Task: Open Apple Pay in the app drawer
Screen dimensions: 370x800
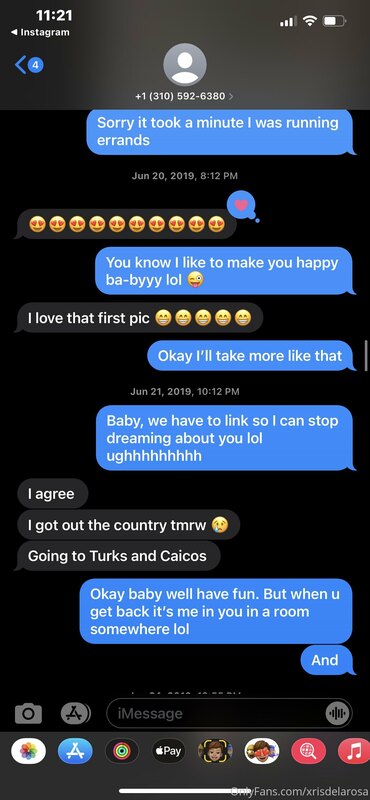Action: [168, 751]
